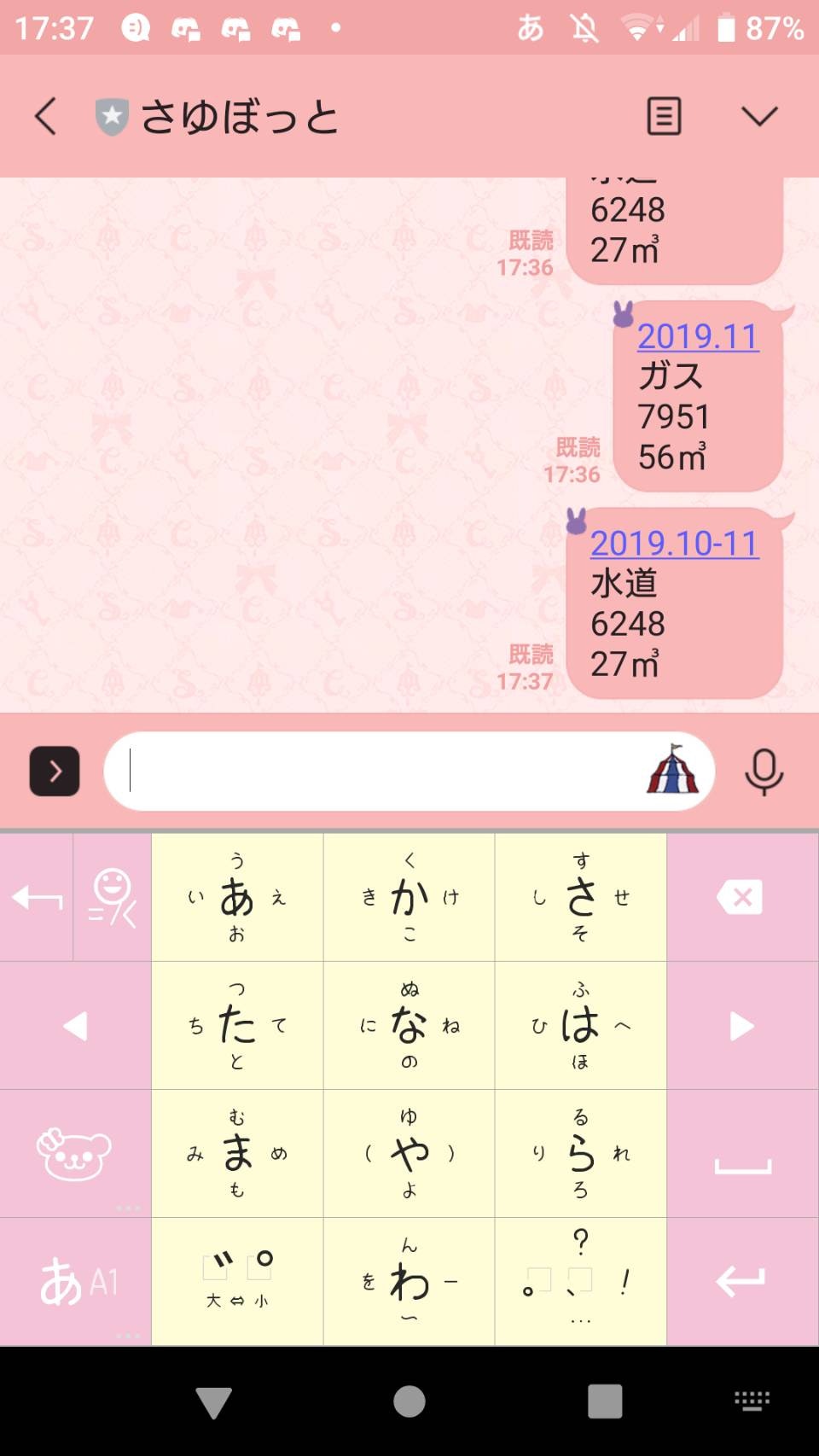The image size is (819, 1456).
Task: Tap the bear icon key on the keyboard
Action: (x=74, y=1153)
